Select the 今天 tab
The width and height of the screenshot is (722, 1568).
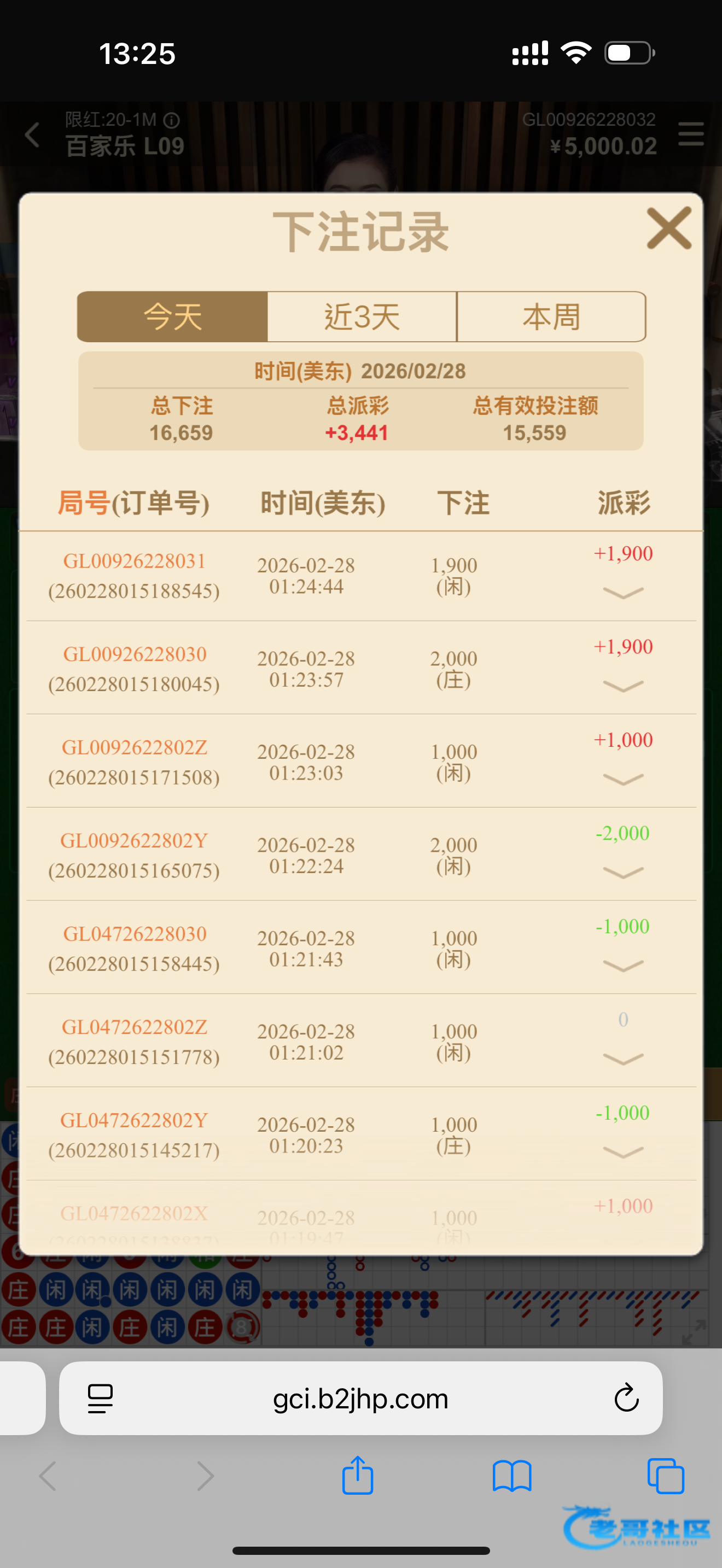(x=172, y=317)
